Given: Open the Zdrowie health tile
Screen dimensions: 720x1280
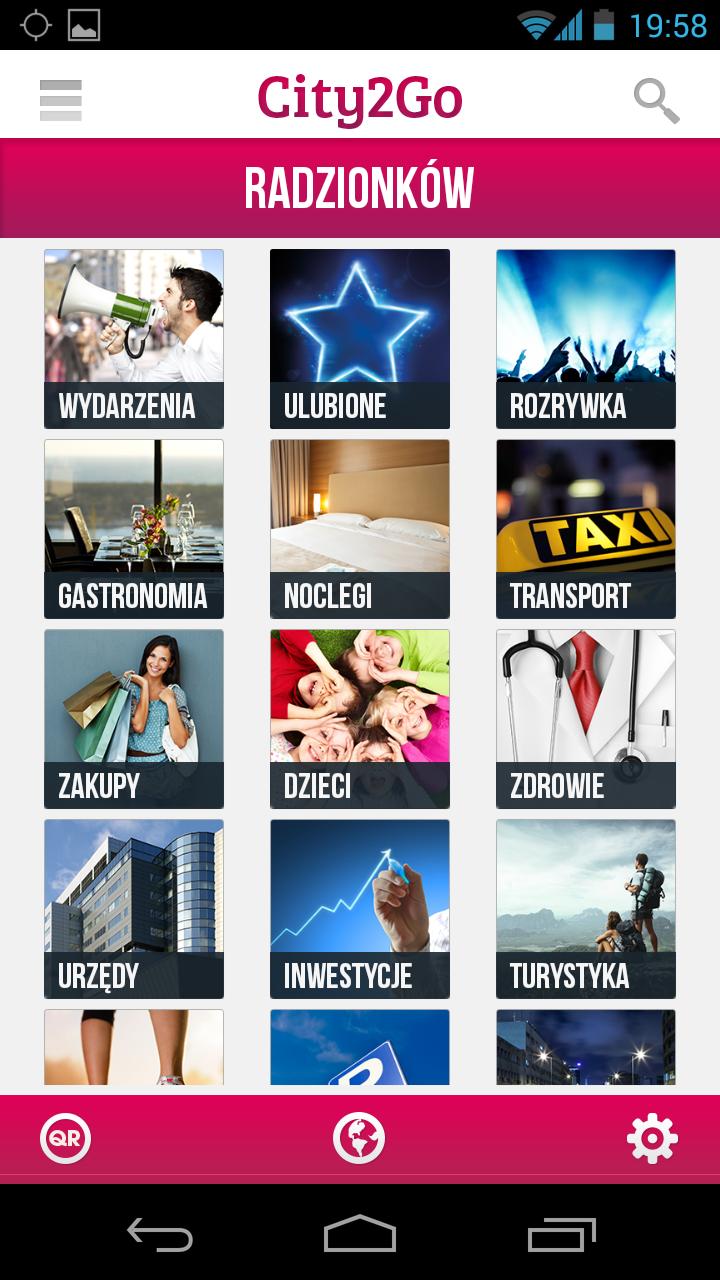Looking at the screenshot, I should [x=586, y=719].
